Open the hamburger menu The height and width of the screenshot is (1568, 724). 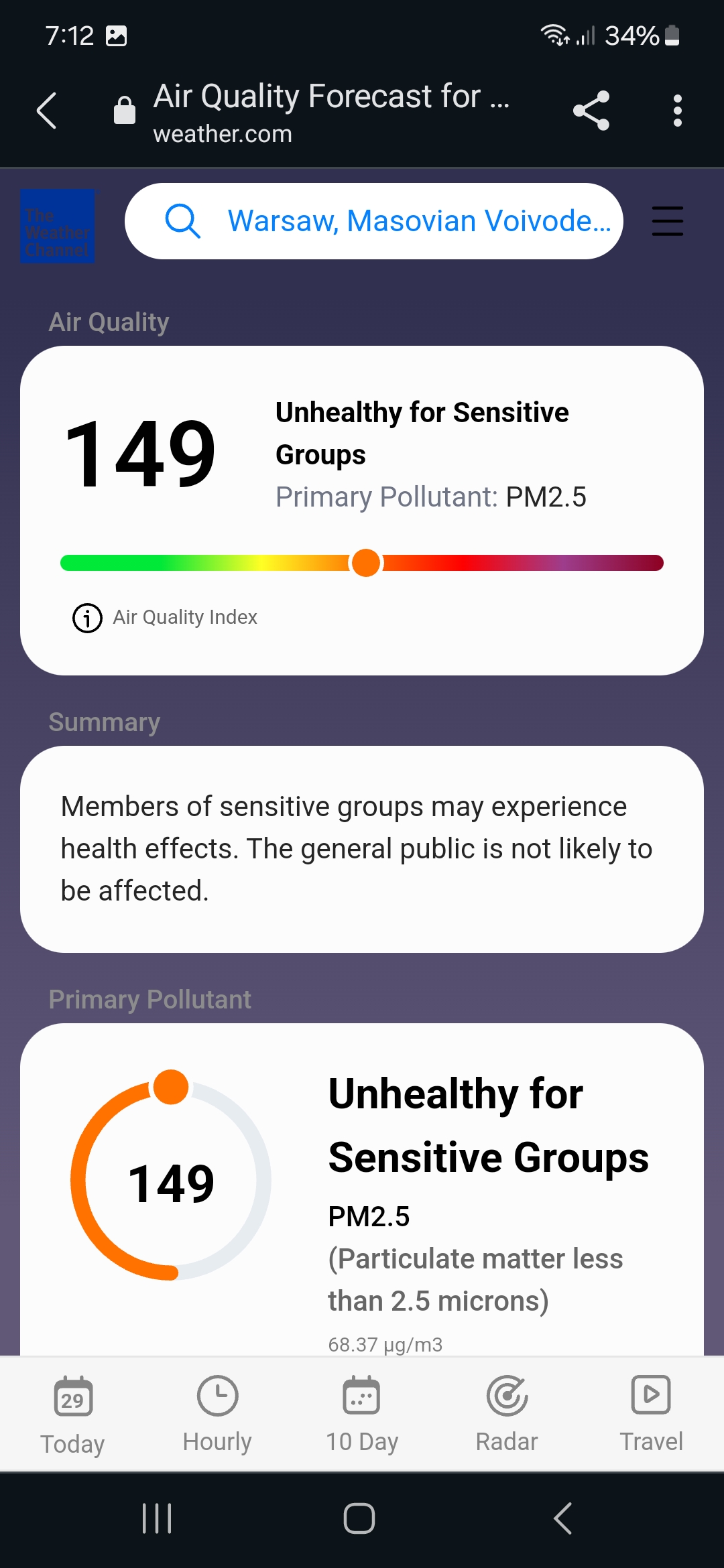click(x=667, y=221)
